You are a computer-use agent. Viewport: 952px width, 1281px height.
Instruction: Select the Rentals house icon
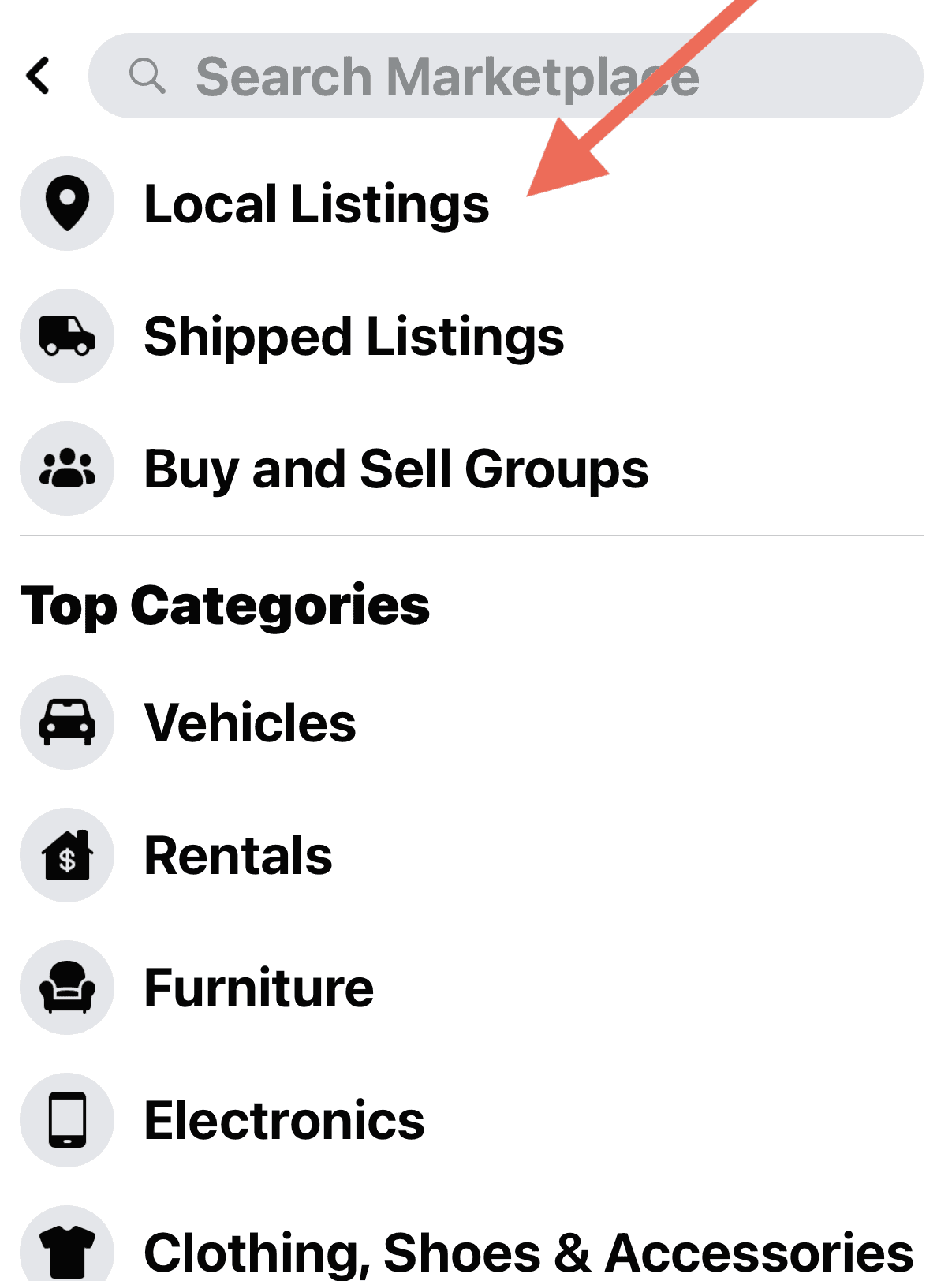coord(67,854)
